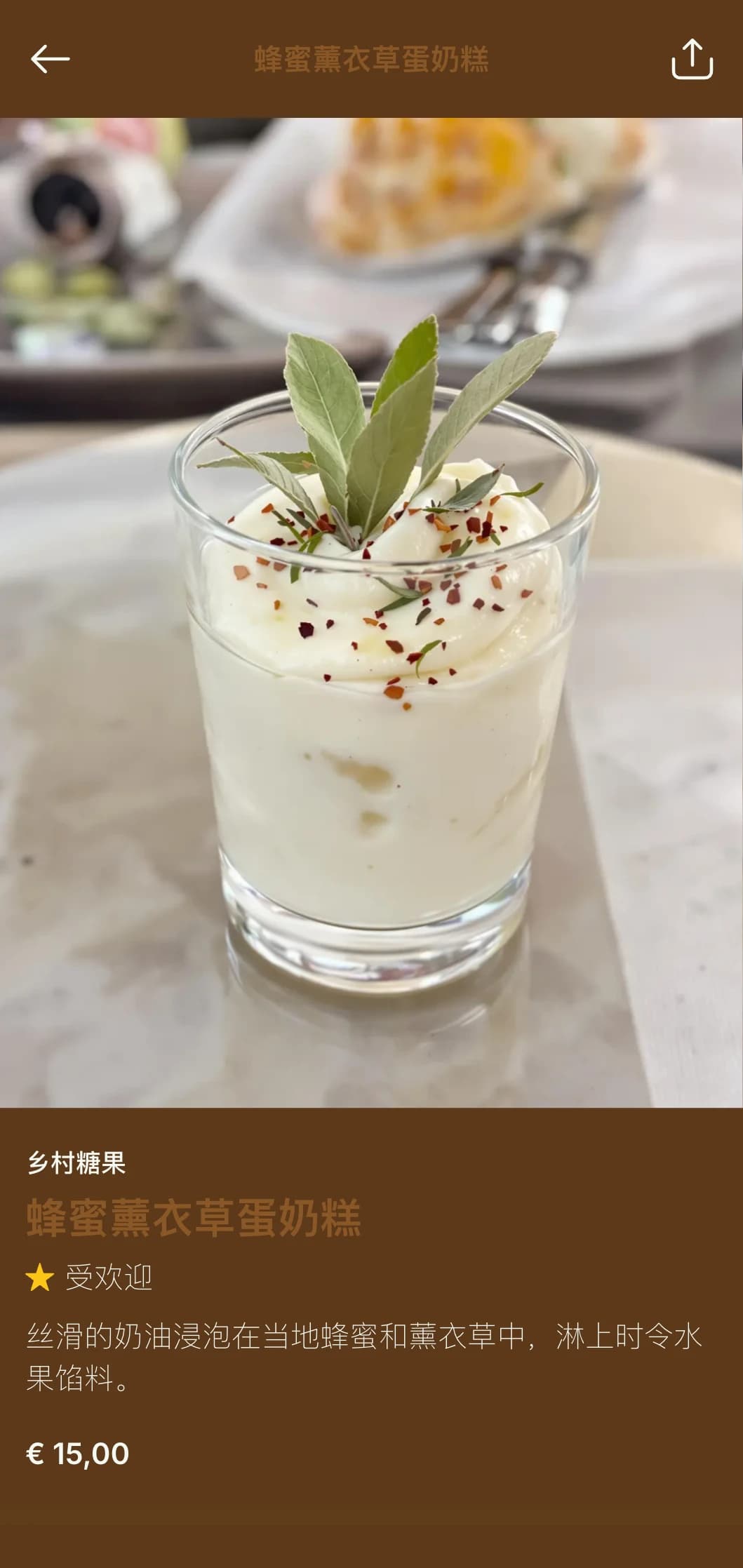This screenshot has width=743, height=1568.
Task: Share the honey lavender custard page
Action: click(692, 59)
